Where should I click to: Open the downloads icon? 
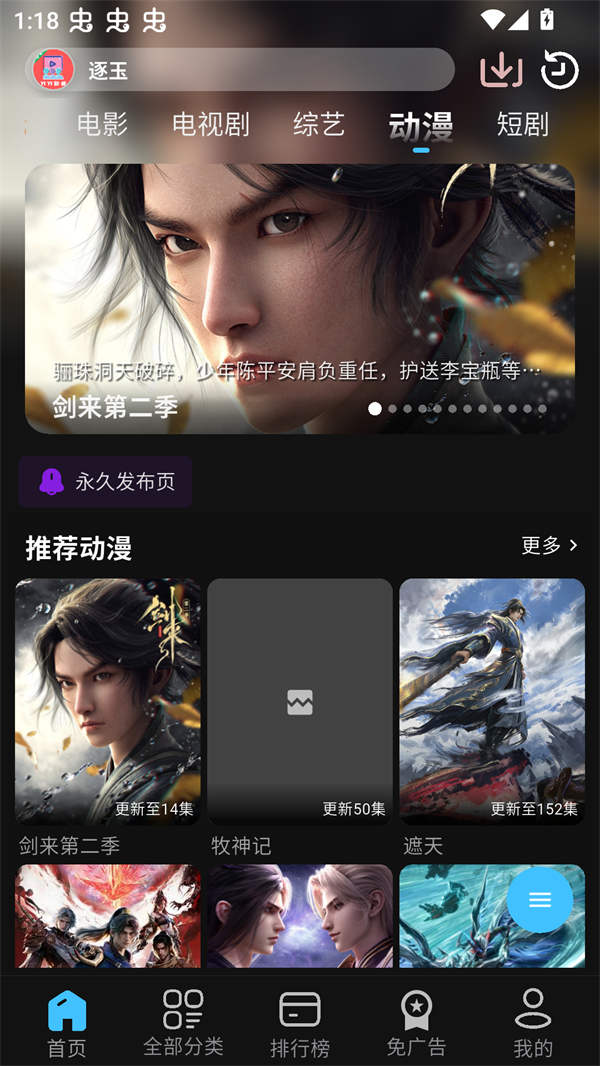point(501,70)
